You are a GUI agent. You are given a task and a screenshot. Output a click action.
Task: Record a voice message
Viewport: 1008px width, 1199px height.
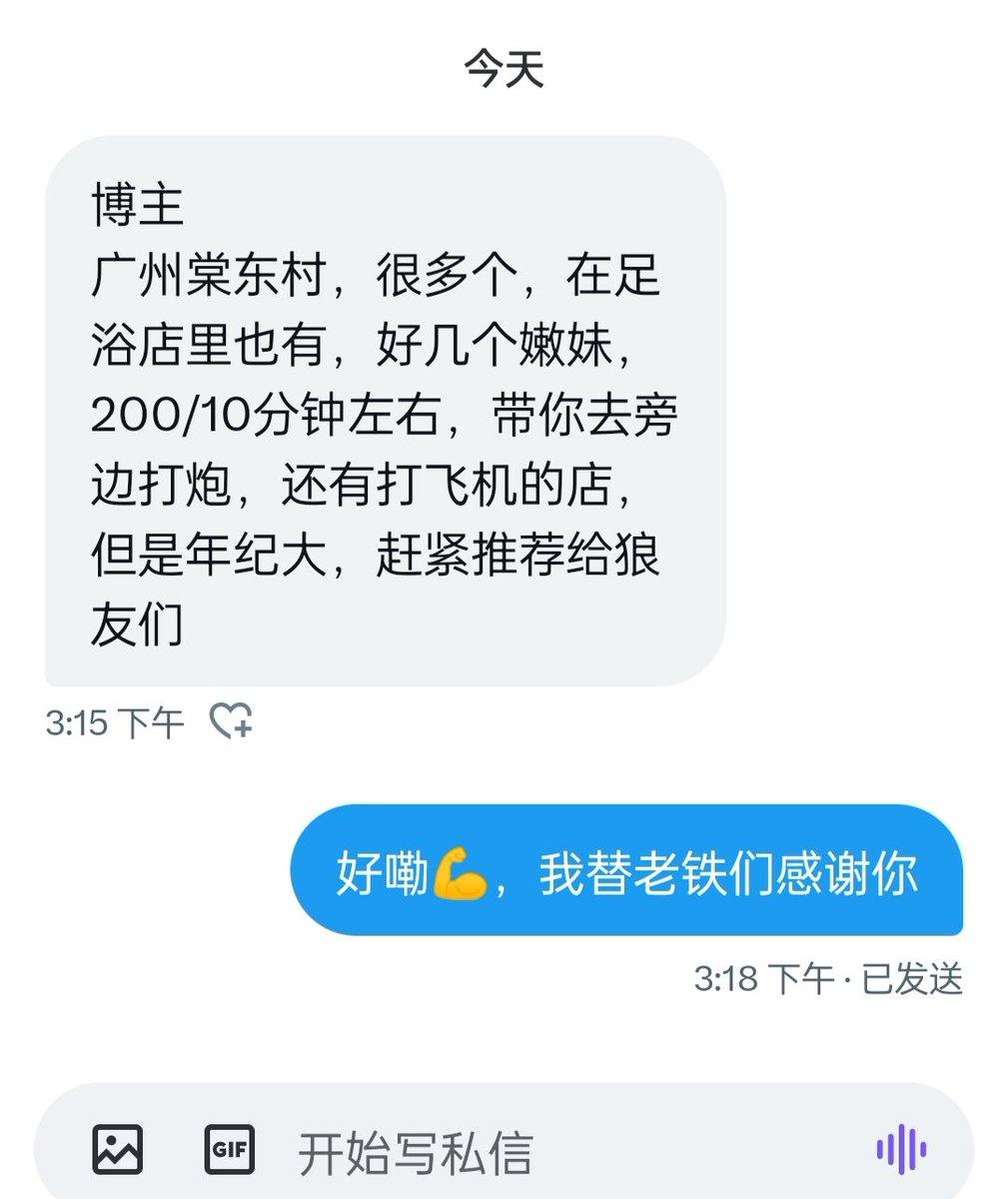(x=900, y=1149)
